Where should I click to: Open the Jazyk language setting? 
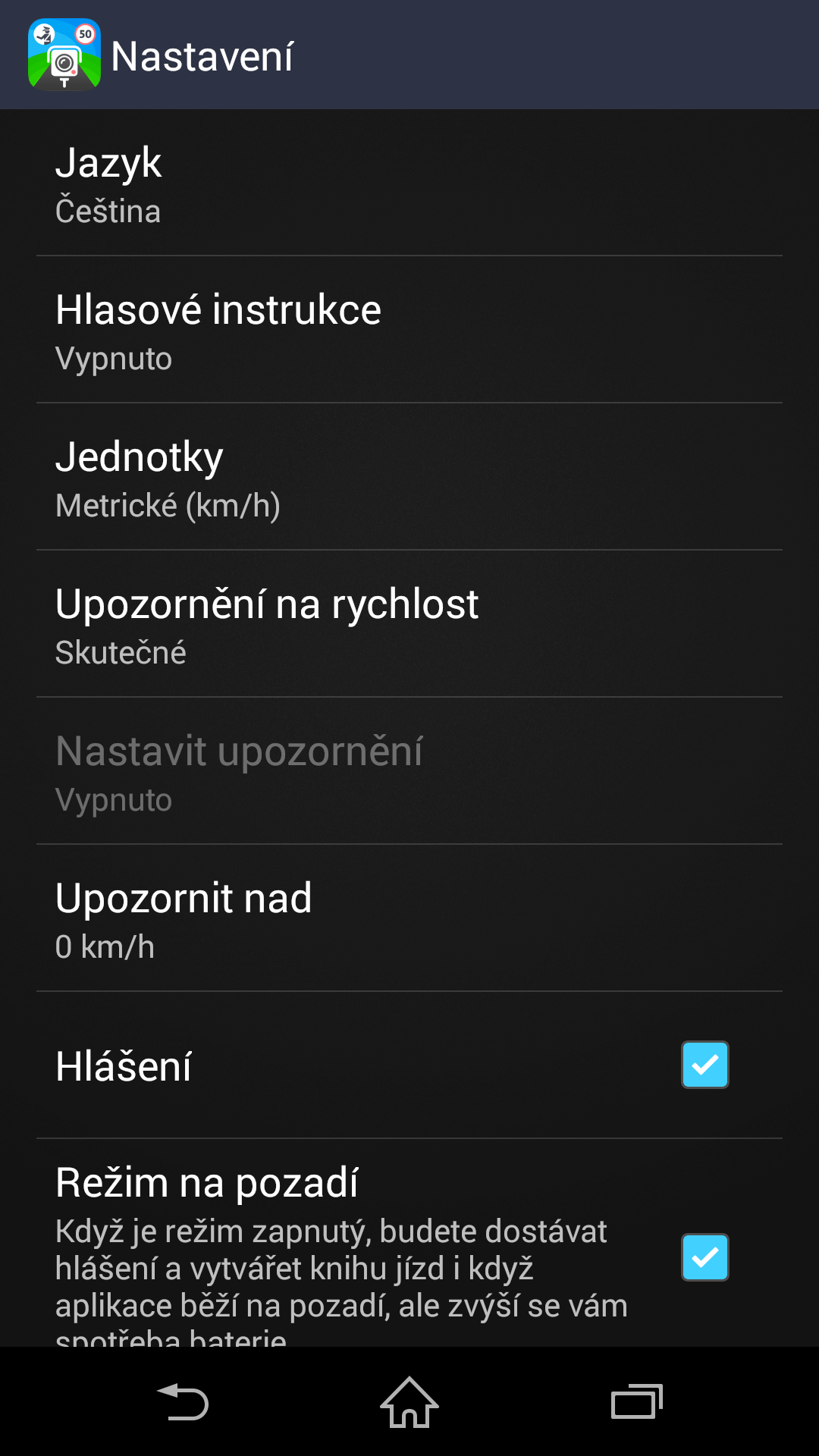[x=409, y=183]
